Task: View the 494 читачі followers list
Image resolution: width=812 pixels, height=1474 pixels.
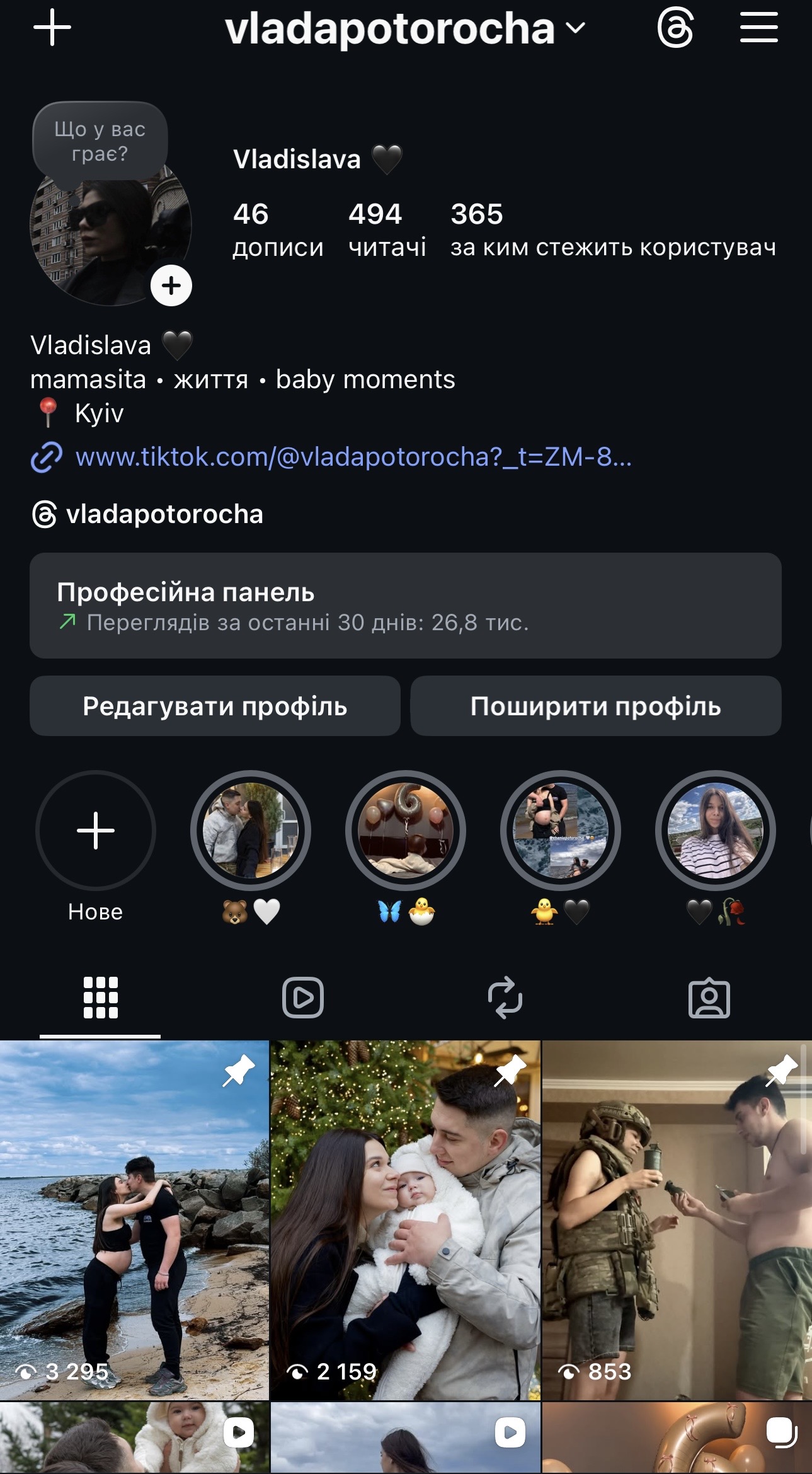Action: tap(387, 229)
